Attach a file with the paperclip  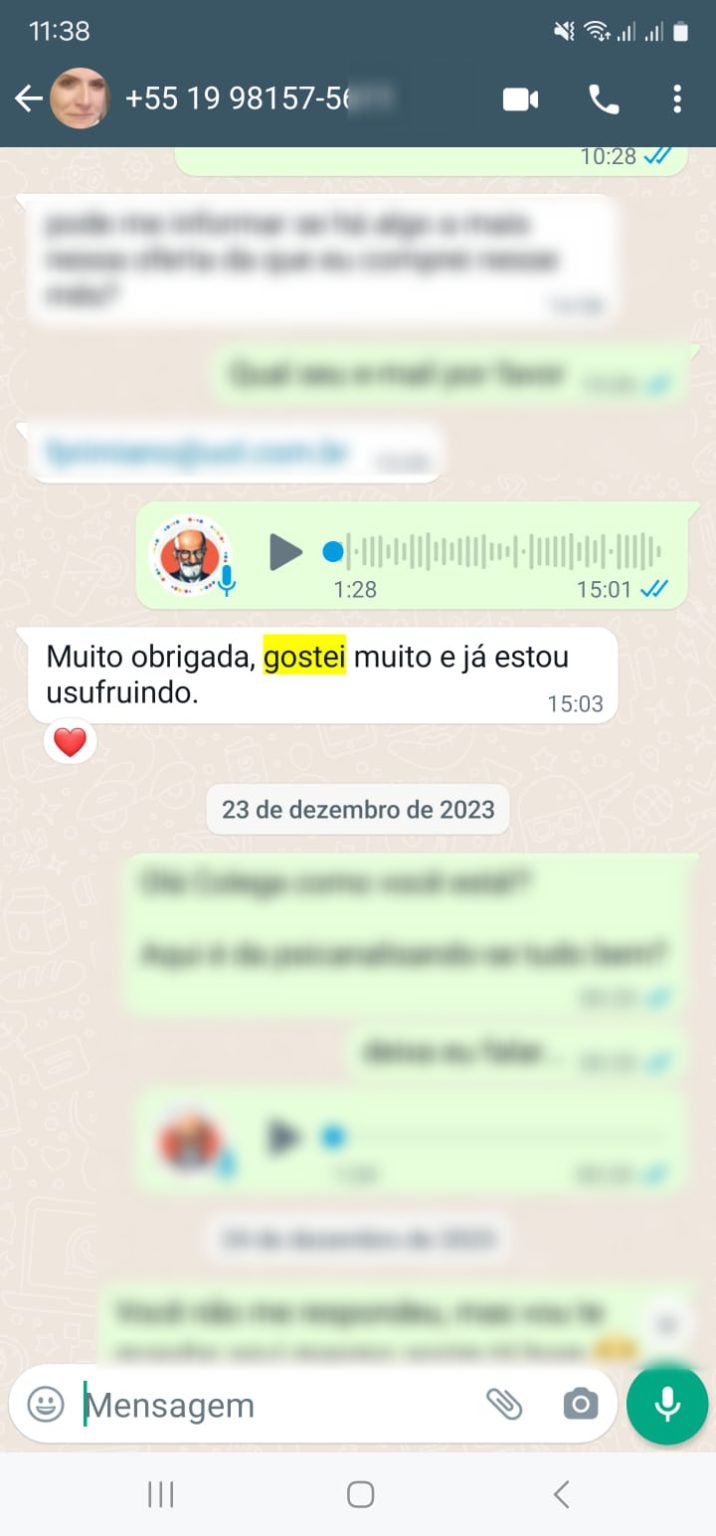[x=504, y=1404]
